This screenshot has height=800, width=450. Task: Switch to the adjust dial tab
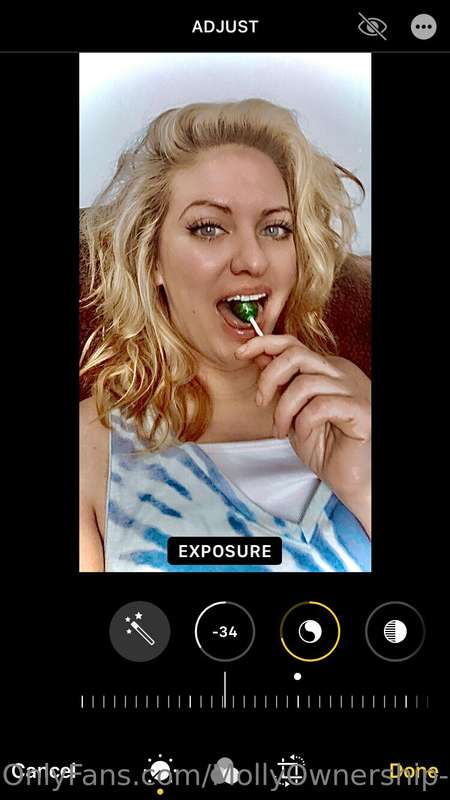click(x=160, y=771)
